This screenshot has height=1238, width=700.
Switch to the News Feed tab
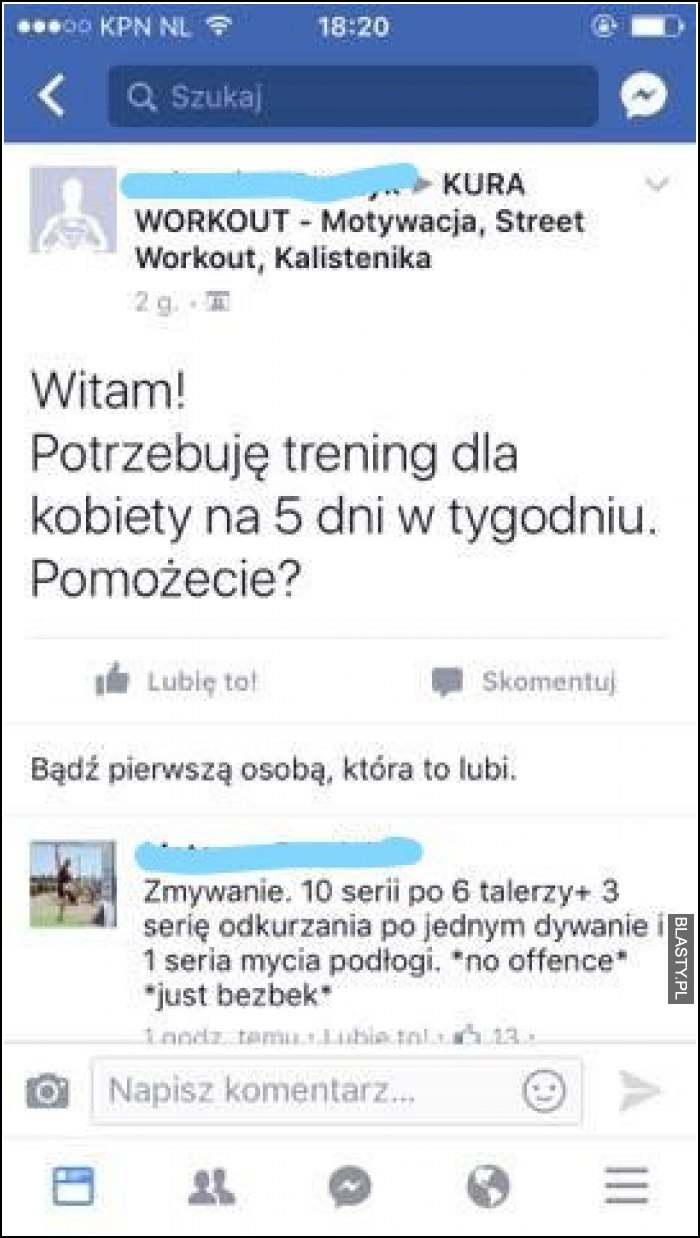coord(72,1186)
